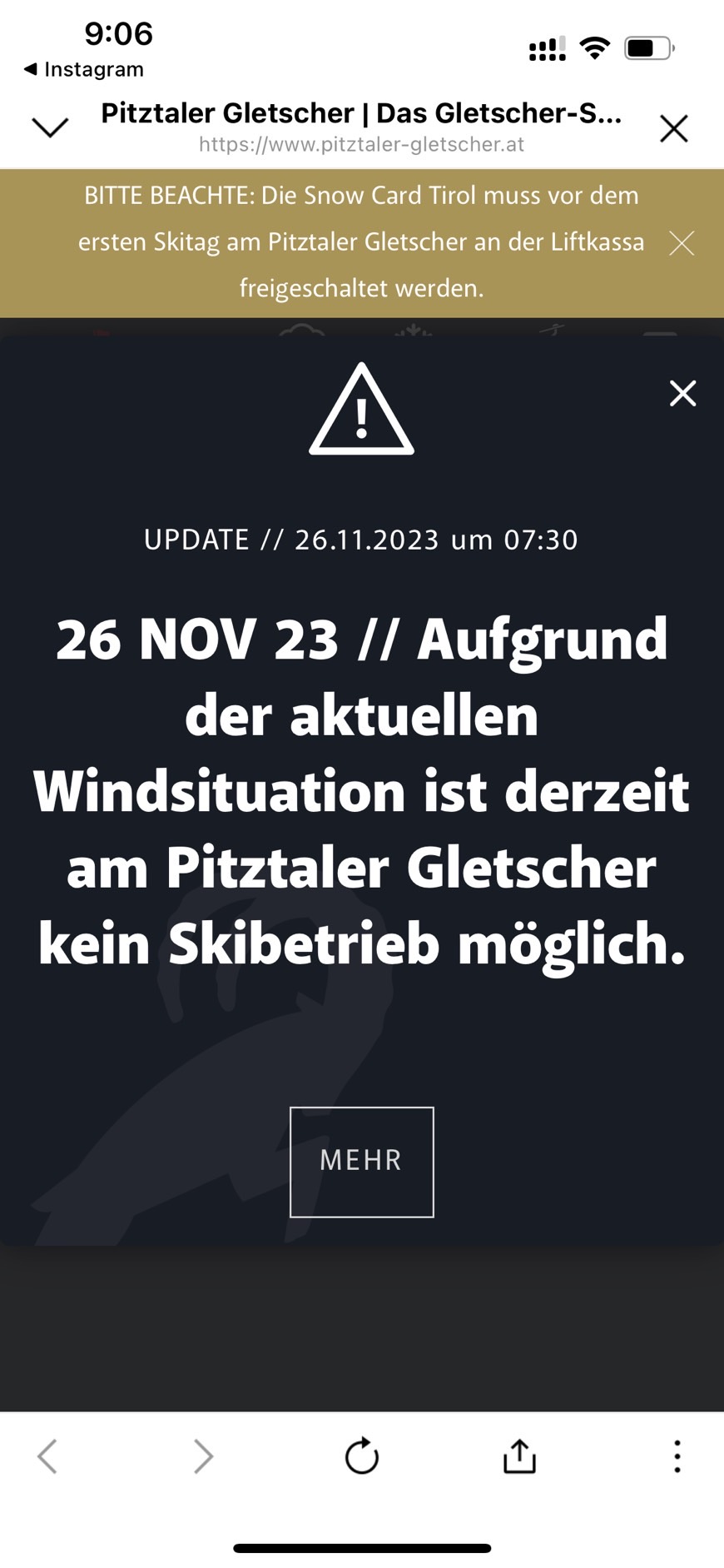
Task: Share this page via the share icon
Action: 519,1456
